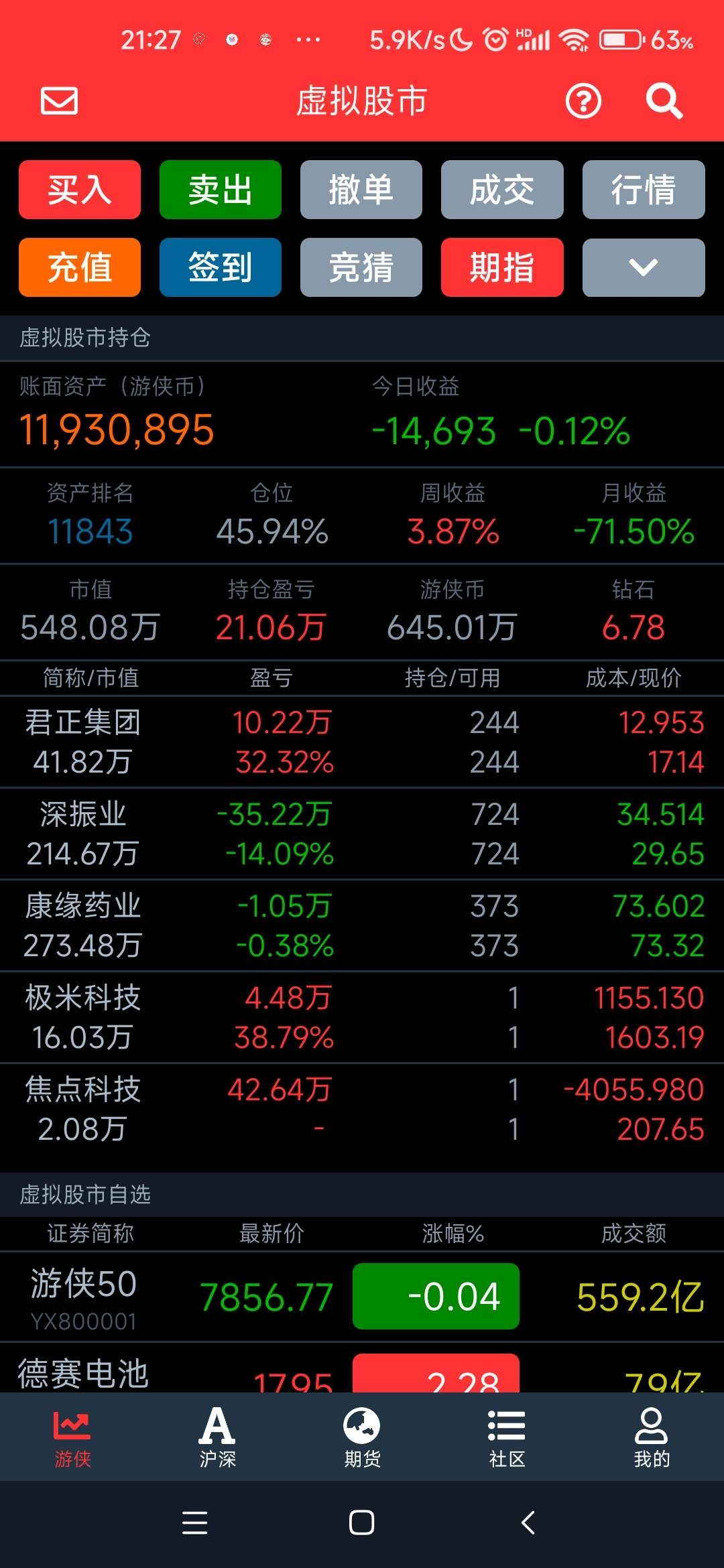This screenshot has width=724, height=1568.
Task: Open 游侠50 in the watchlist
Action: click(362, 1297)
